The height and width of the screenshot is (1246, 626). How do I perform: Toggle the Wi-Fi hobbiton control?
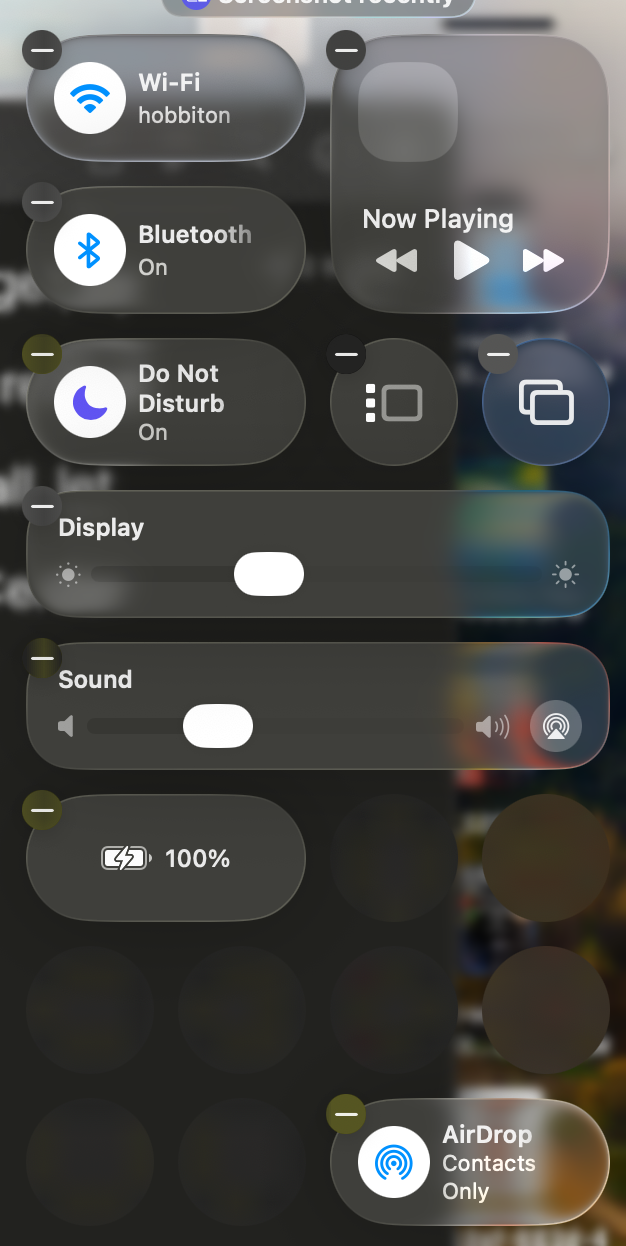(x=90, y=98)
